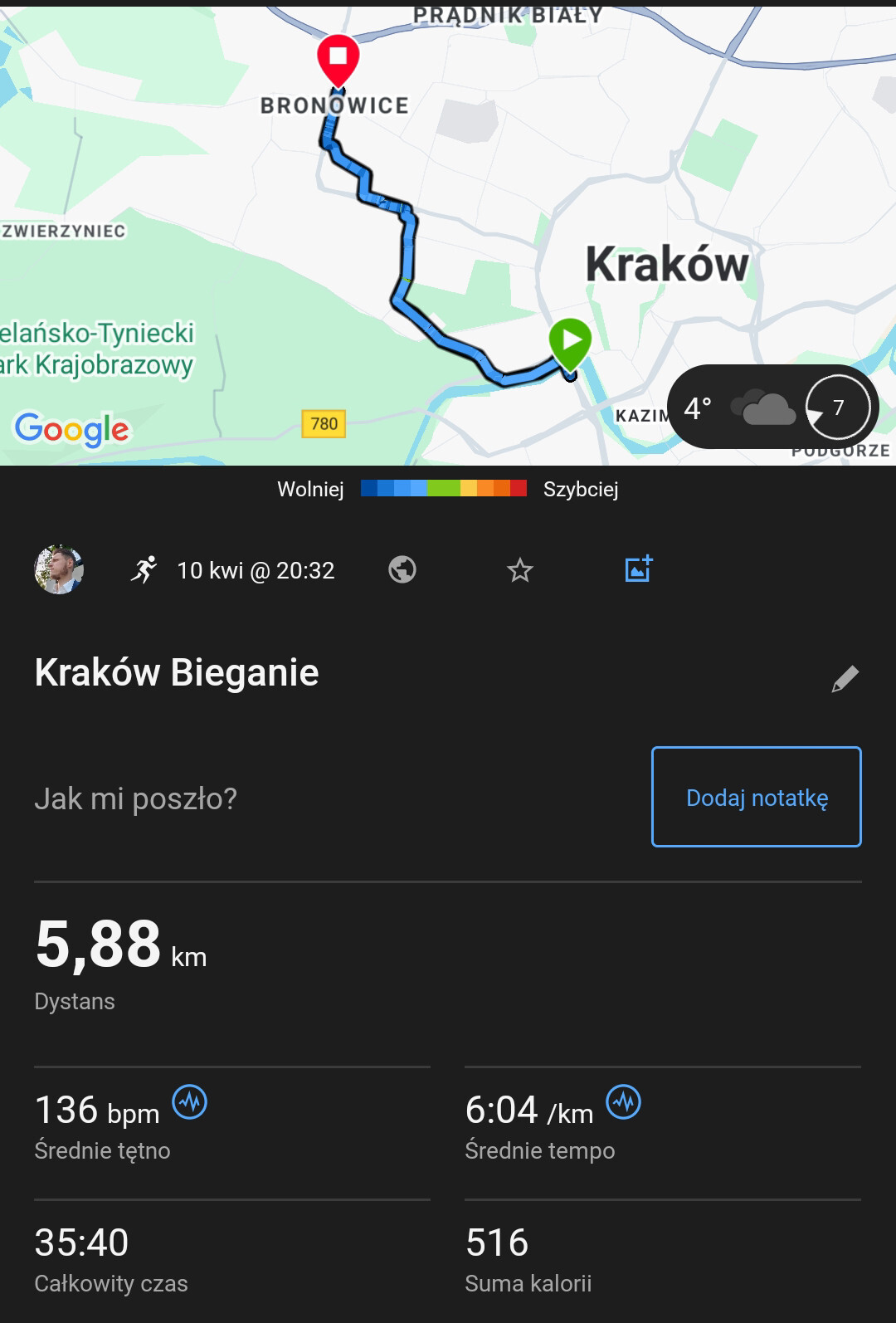Add a photo to the activity

[638, 569]
